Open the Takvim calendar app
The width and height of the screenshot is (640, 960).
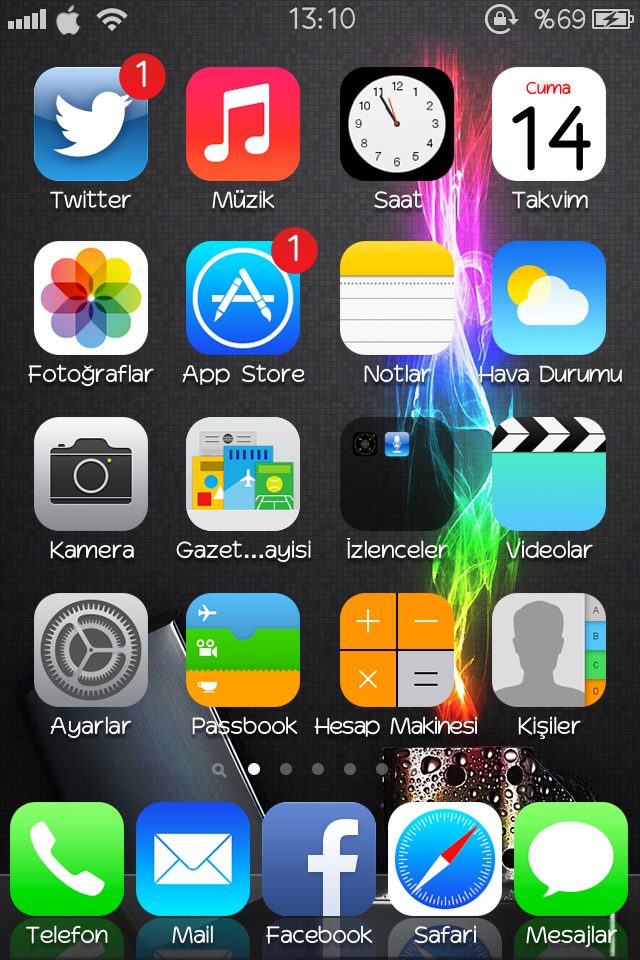point(549,124)
